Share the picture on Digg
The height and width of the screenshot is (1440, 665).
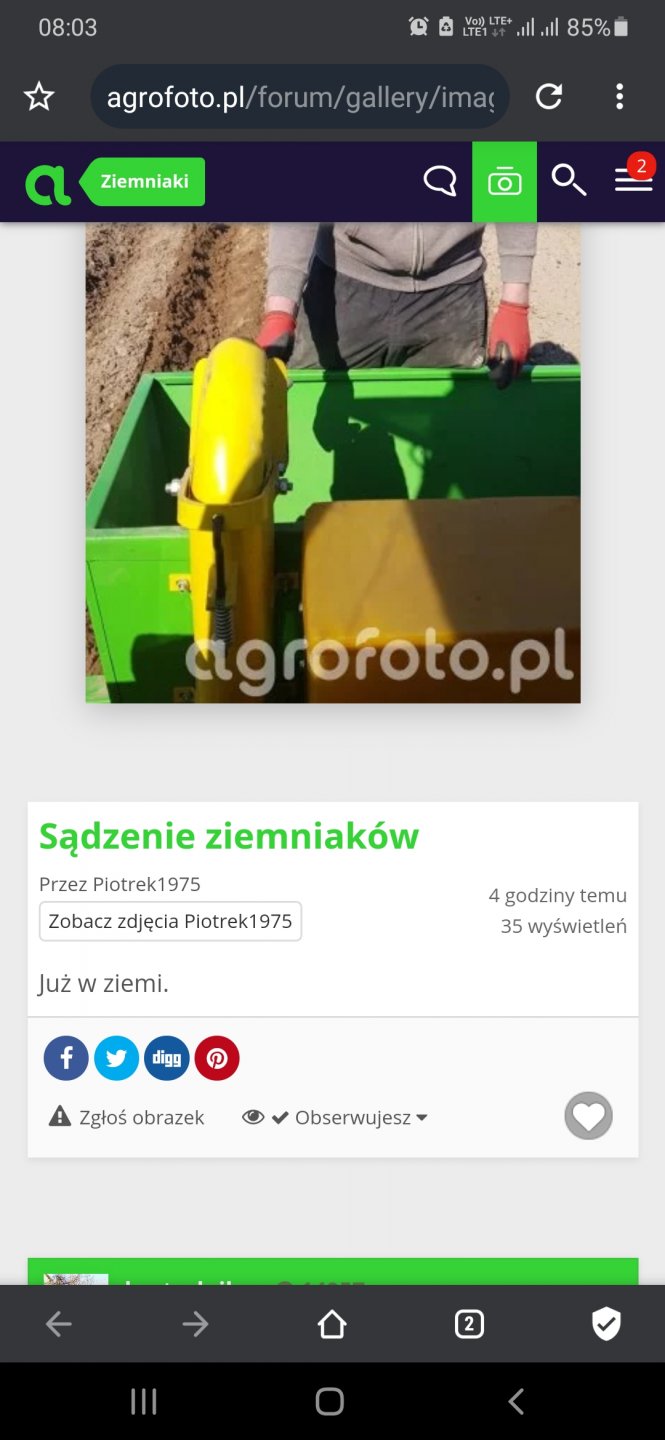pos(167,1058)
